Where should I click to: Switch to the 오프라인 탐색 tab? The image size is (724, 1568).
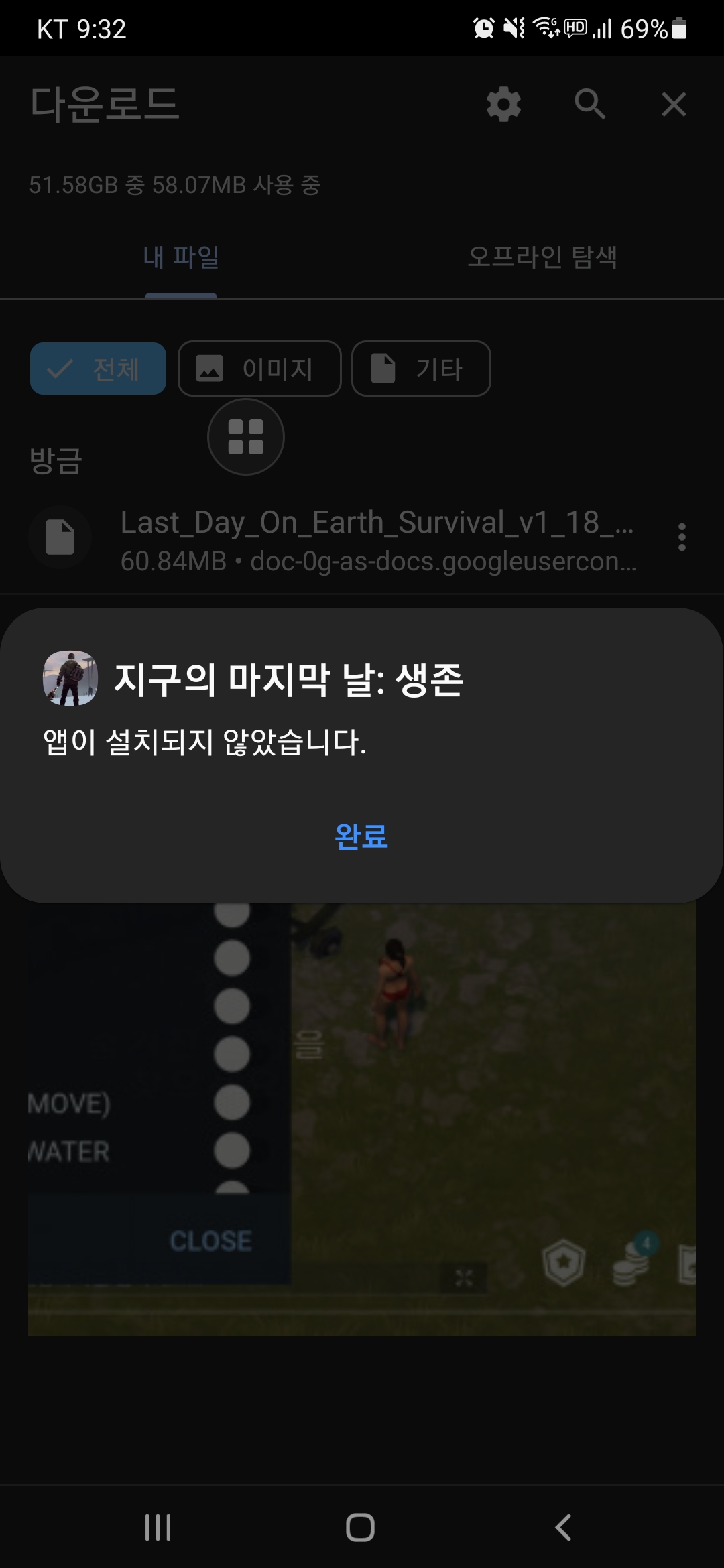tap(542, 256)
